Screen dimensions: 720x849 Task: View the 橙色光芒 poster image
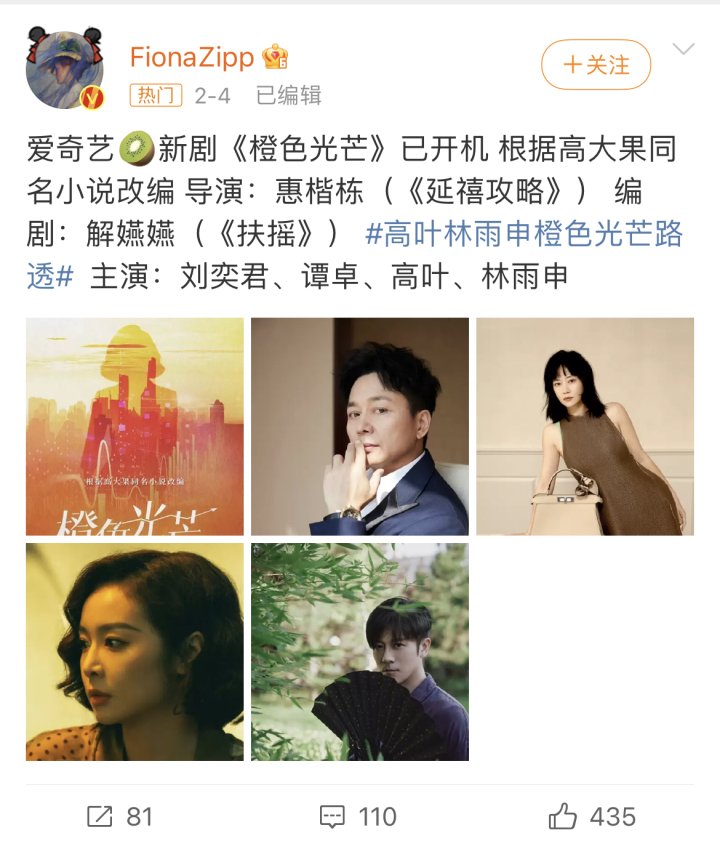coord(135,426)
